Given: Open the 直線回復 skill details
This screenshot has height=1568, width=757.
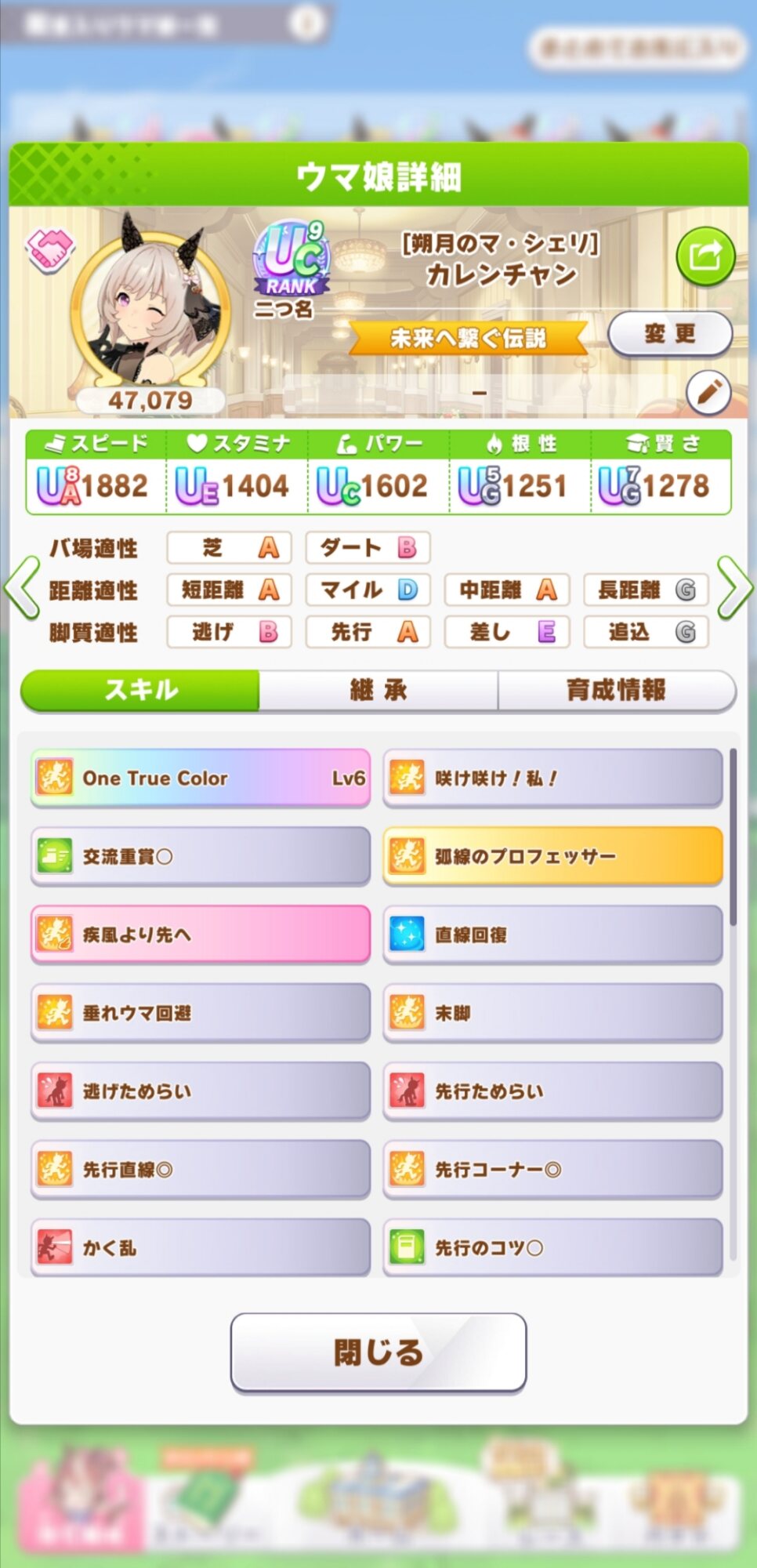Looking at the screenshot, I should tap(552, 935).
